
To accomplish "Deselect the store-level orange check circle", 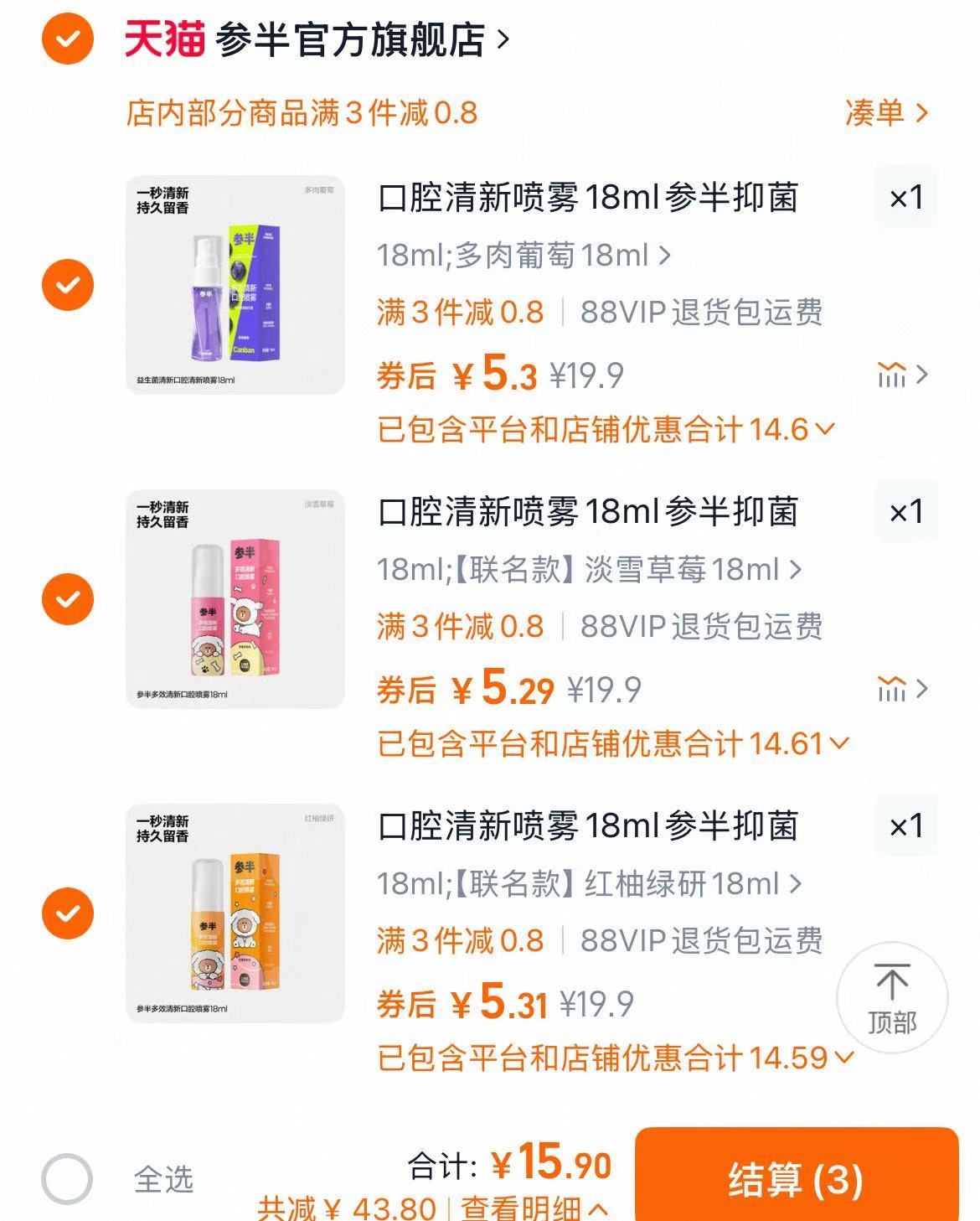I will click(69, 37).
